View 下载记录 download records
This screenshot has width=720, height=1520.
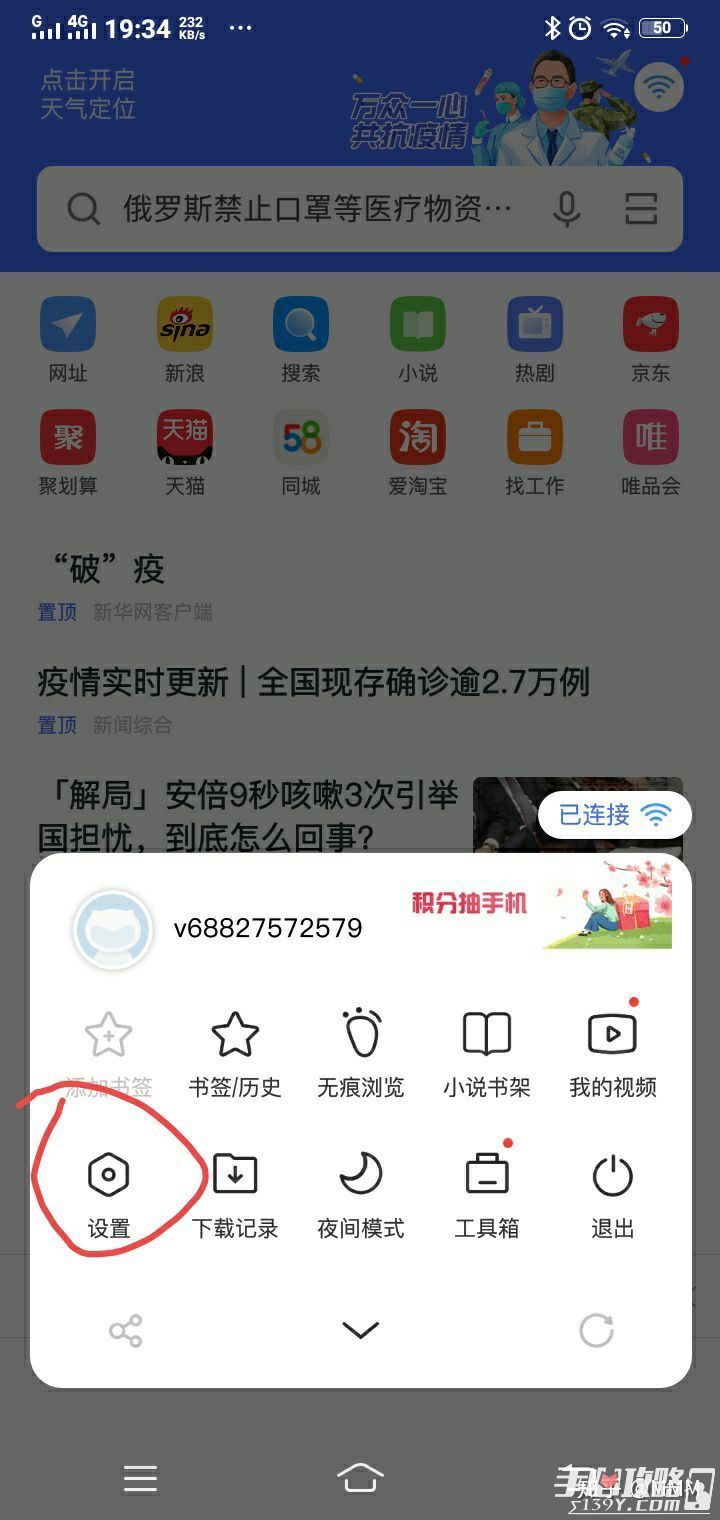coord(235,1194)
